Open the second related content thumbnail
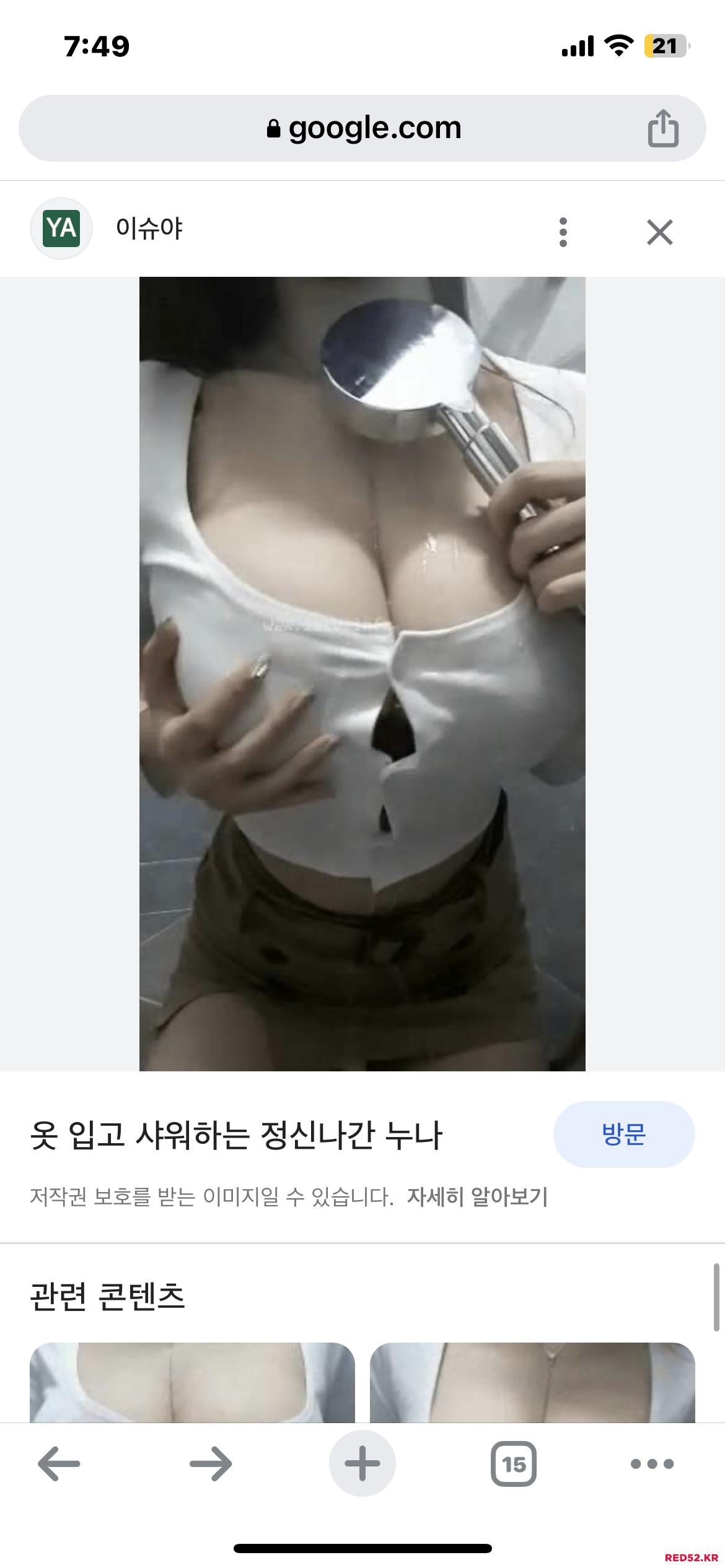The height and width of the screenshot is (1568, 725). (x=532, y=1382)
